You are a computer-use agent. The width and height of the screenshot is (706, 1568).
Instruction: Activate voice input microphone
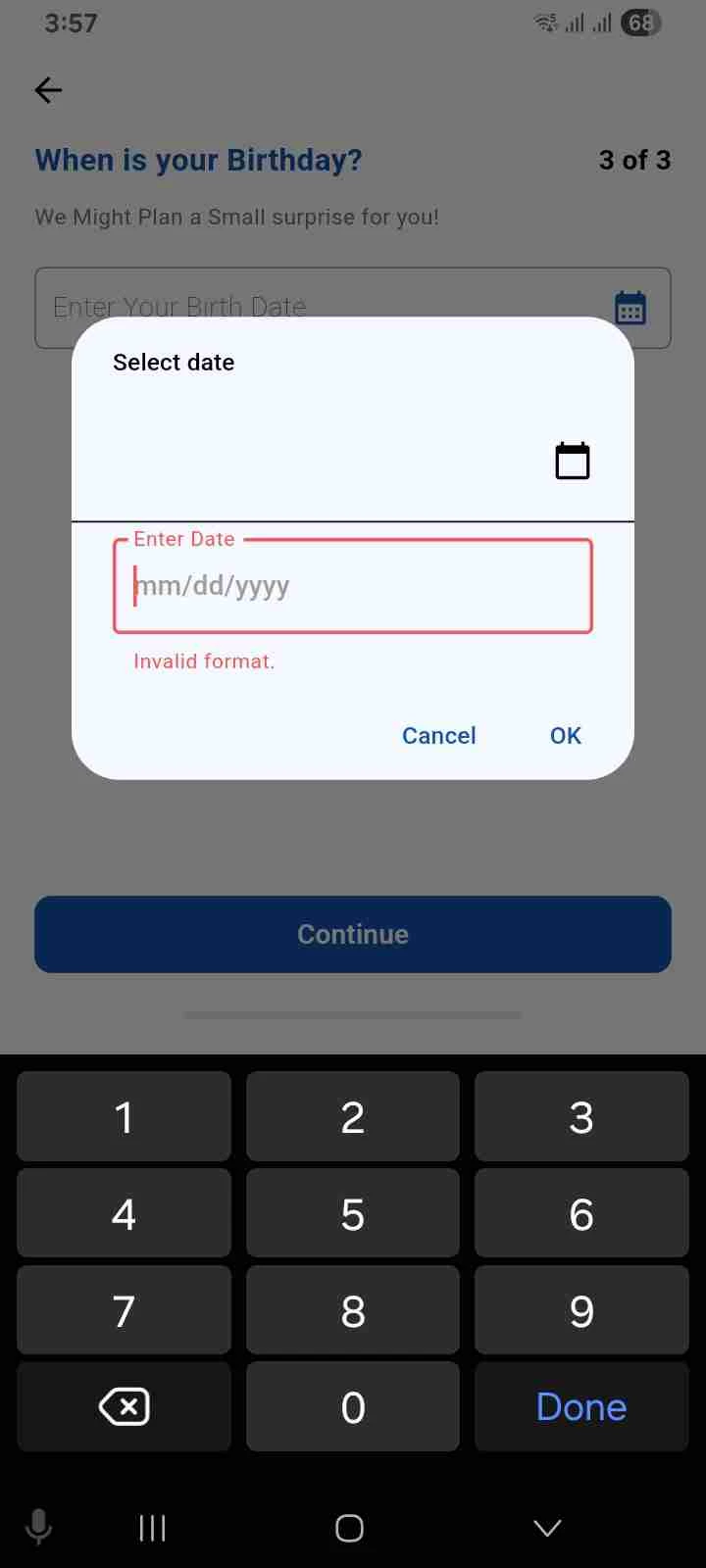coord(39,1527)
